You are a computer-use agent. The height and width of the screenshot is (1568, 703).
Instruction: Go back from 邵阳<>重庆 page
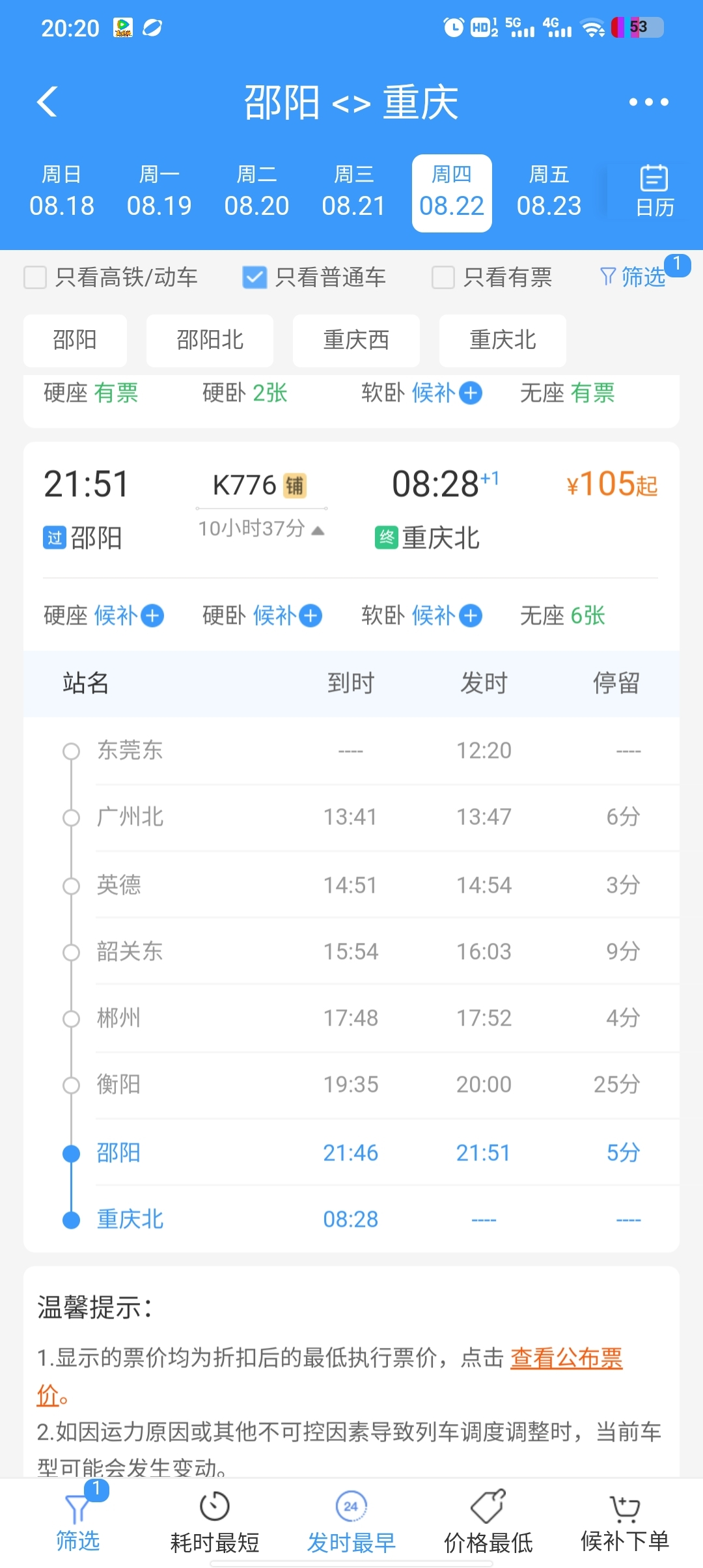click(x=48, y=102)
